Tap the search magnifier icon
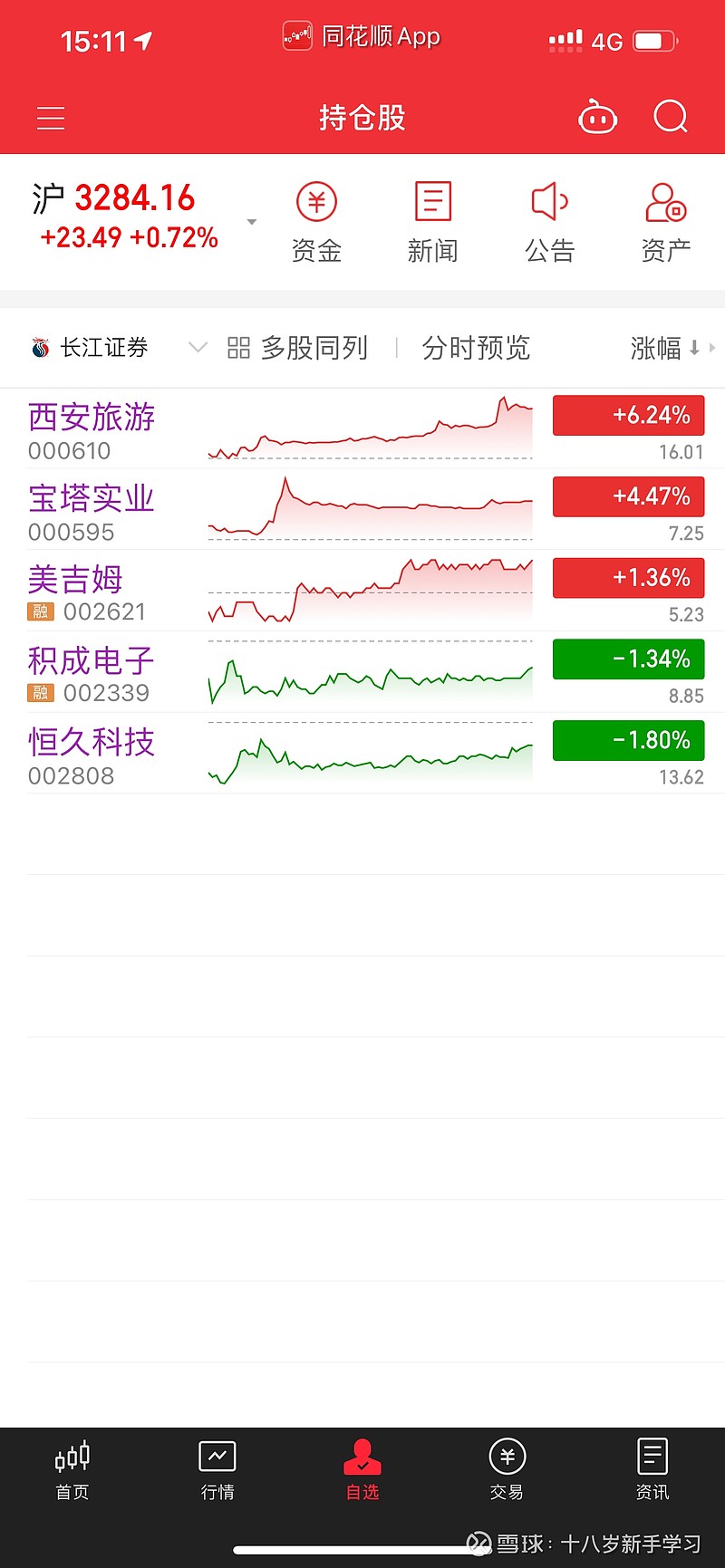The height and width of the screenshot is (1568, 725). [671, 117]
